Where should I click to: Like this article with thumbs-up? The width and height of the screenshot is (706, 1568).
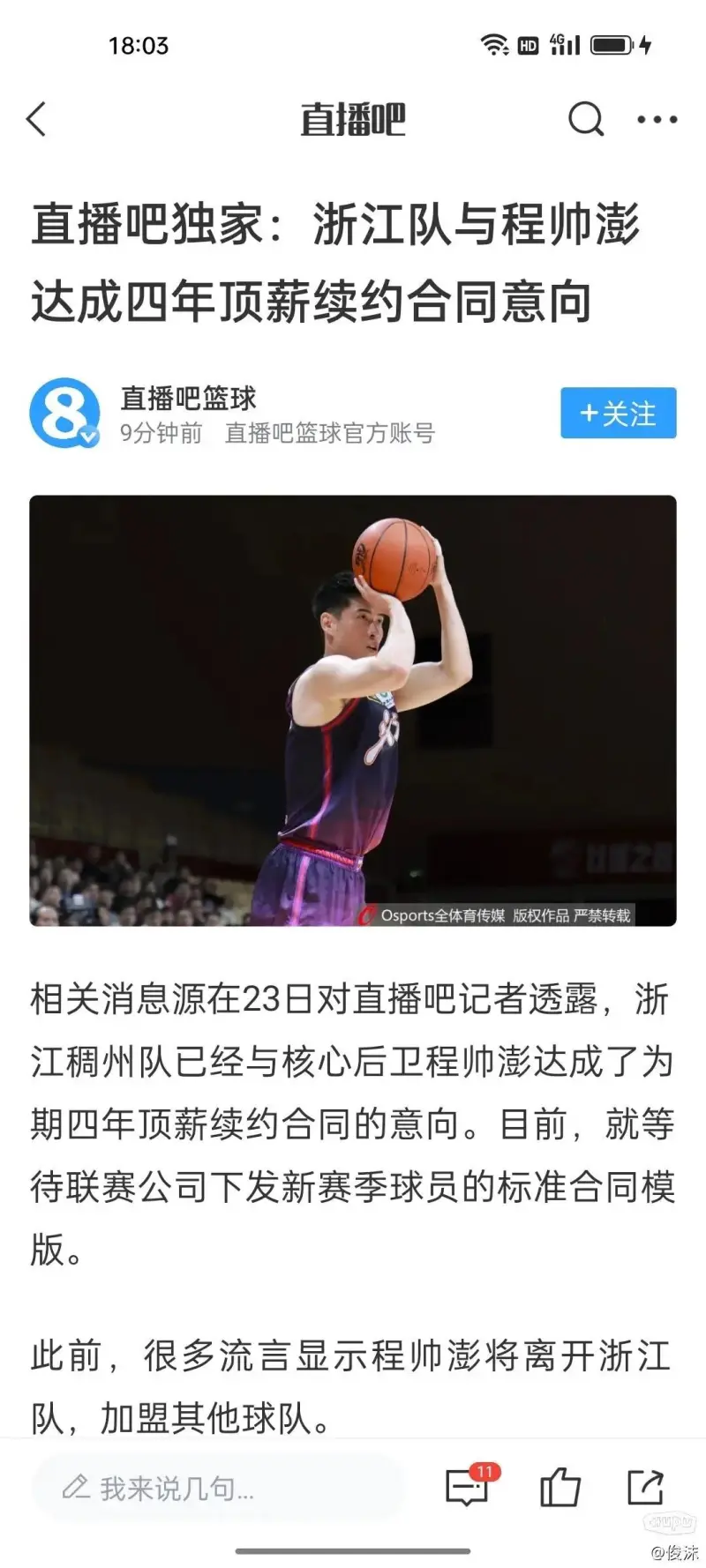(560, 1488)
